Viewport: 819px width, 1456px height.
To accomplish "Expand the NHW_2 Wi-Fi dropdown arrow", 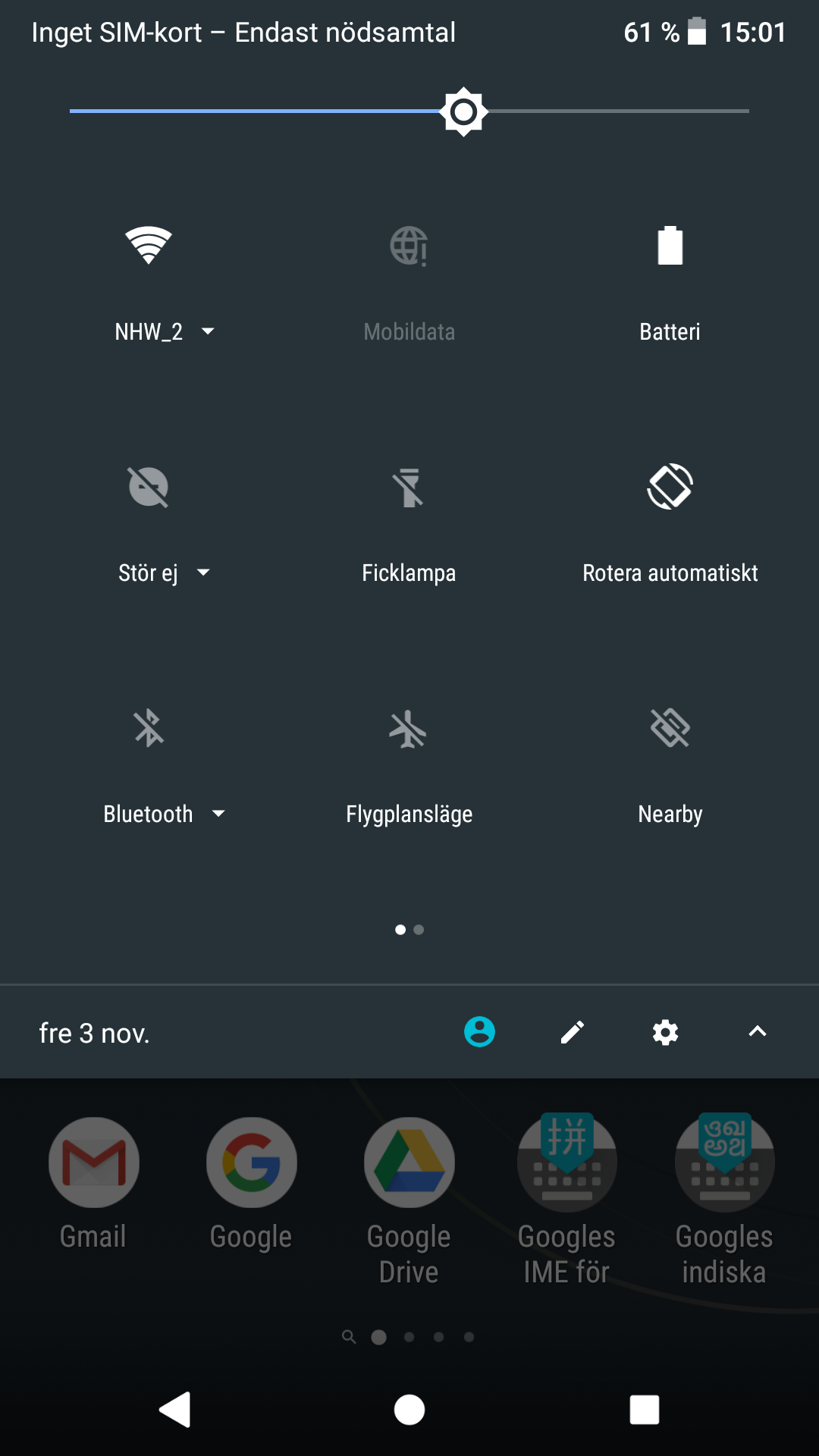I will pyautogui.click(x=208, y=331).
